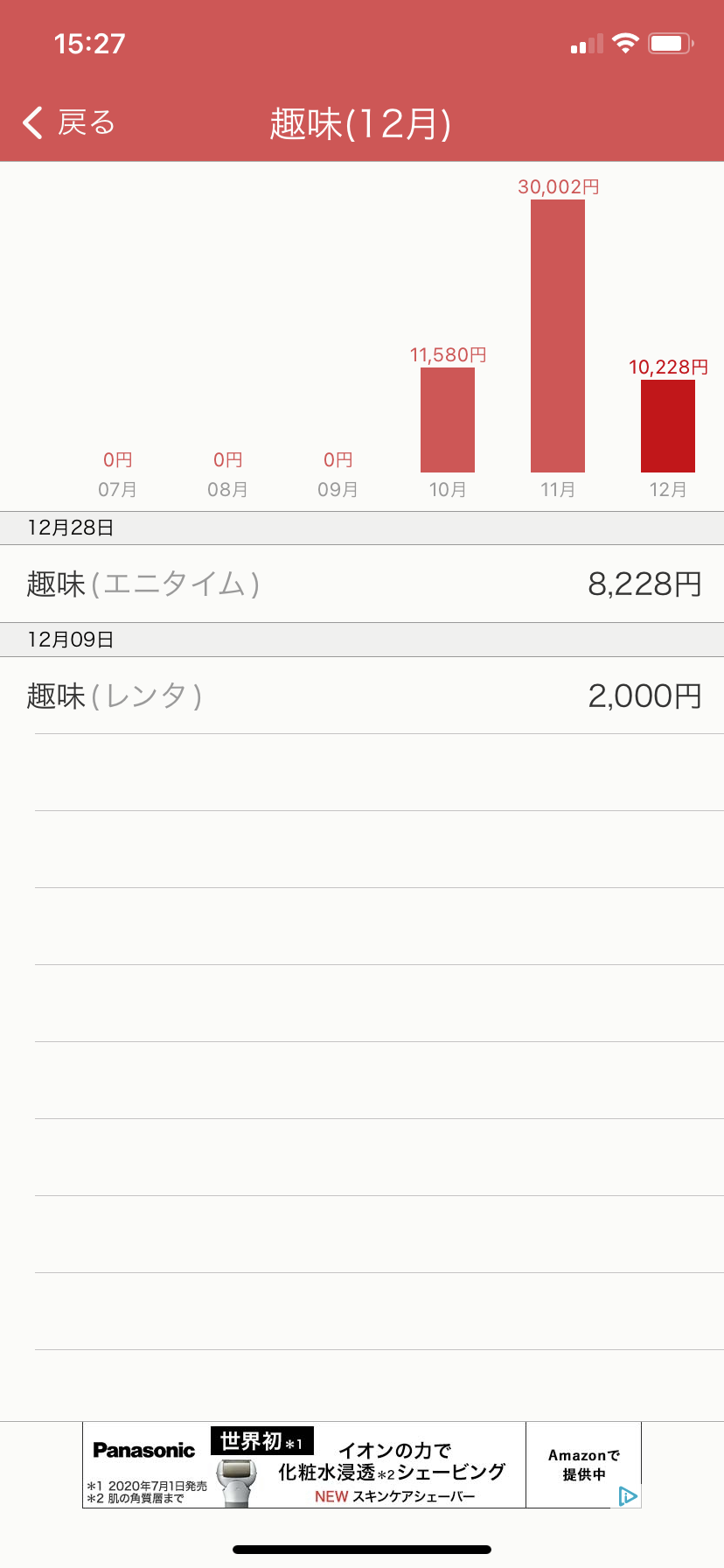Select the 12月 bar in the chart

pyautogui.click(x=668, y=426)
